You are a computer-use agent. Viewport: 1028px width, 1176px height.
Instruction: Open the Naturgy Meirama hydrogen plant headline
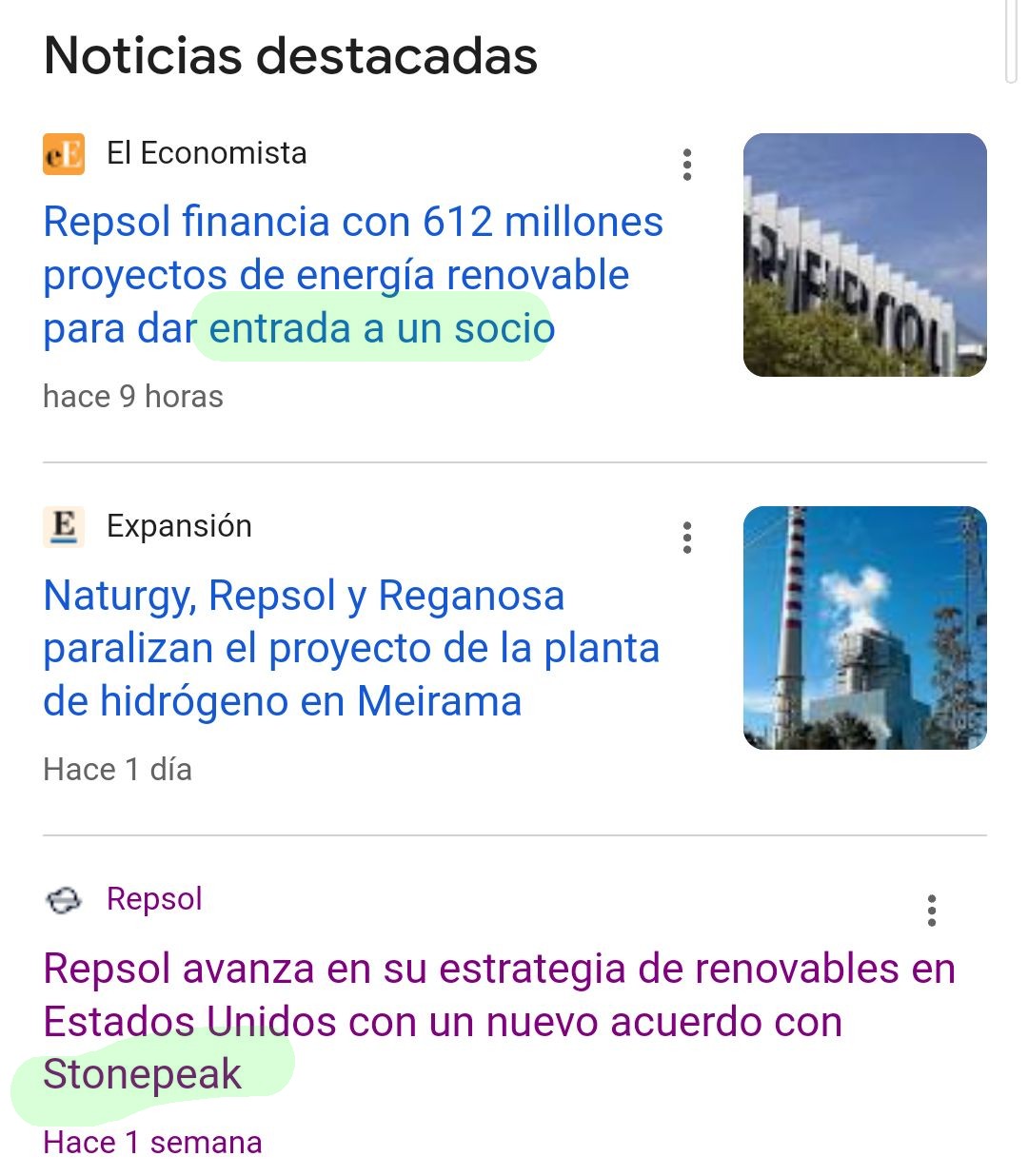click(x=351, y=648)
